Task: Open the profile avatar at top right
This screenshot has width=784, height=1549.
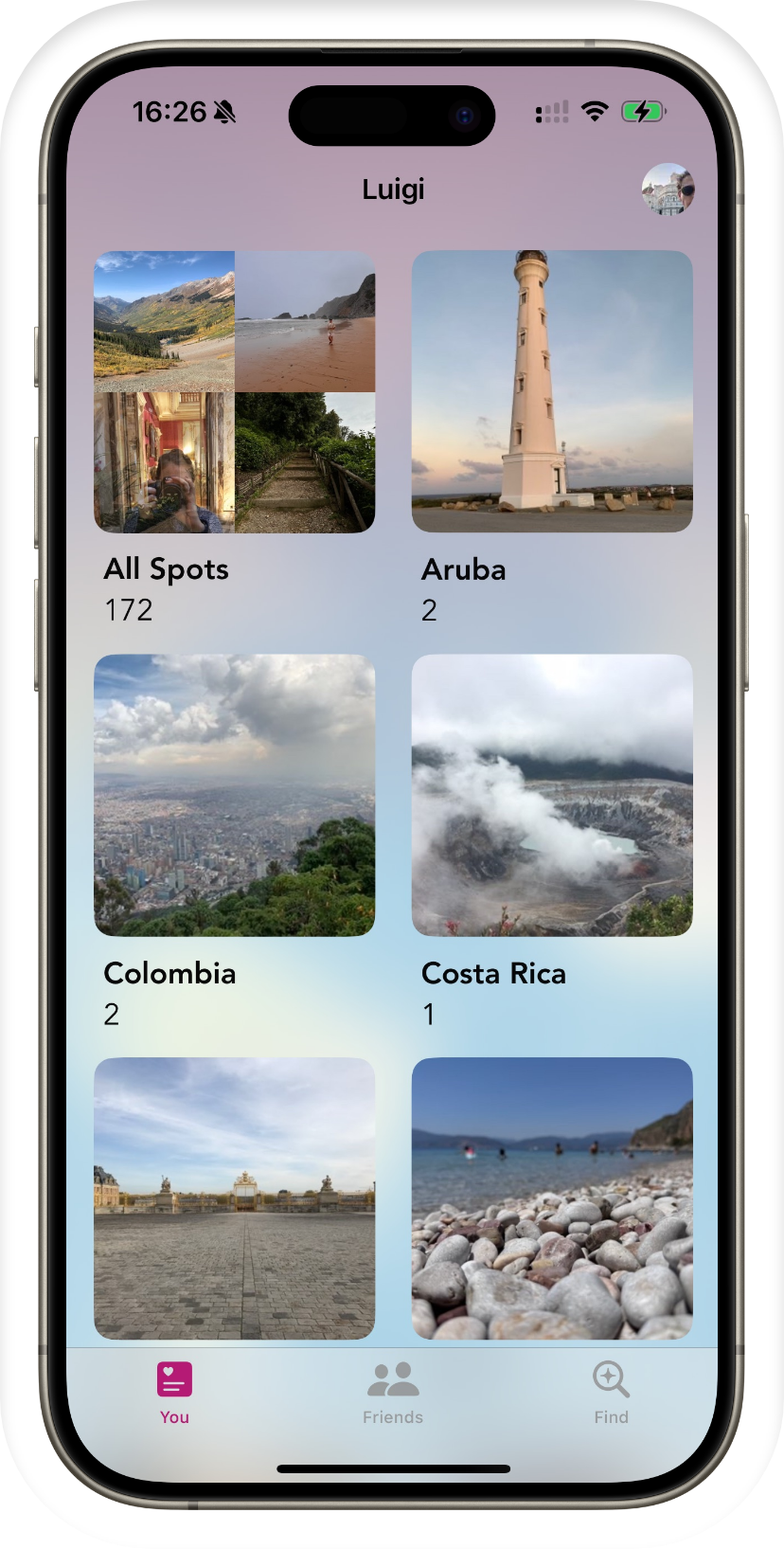Action: [668, 189]
